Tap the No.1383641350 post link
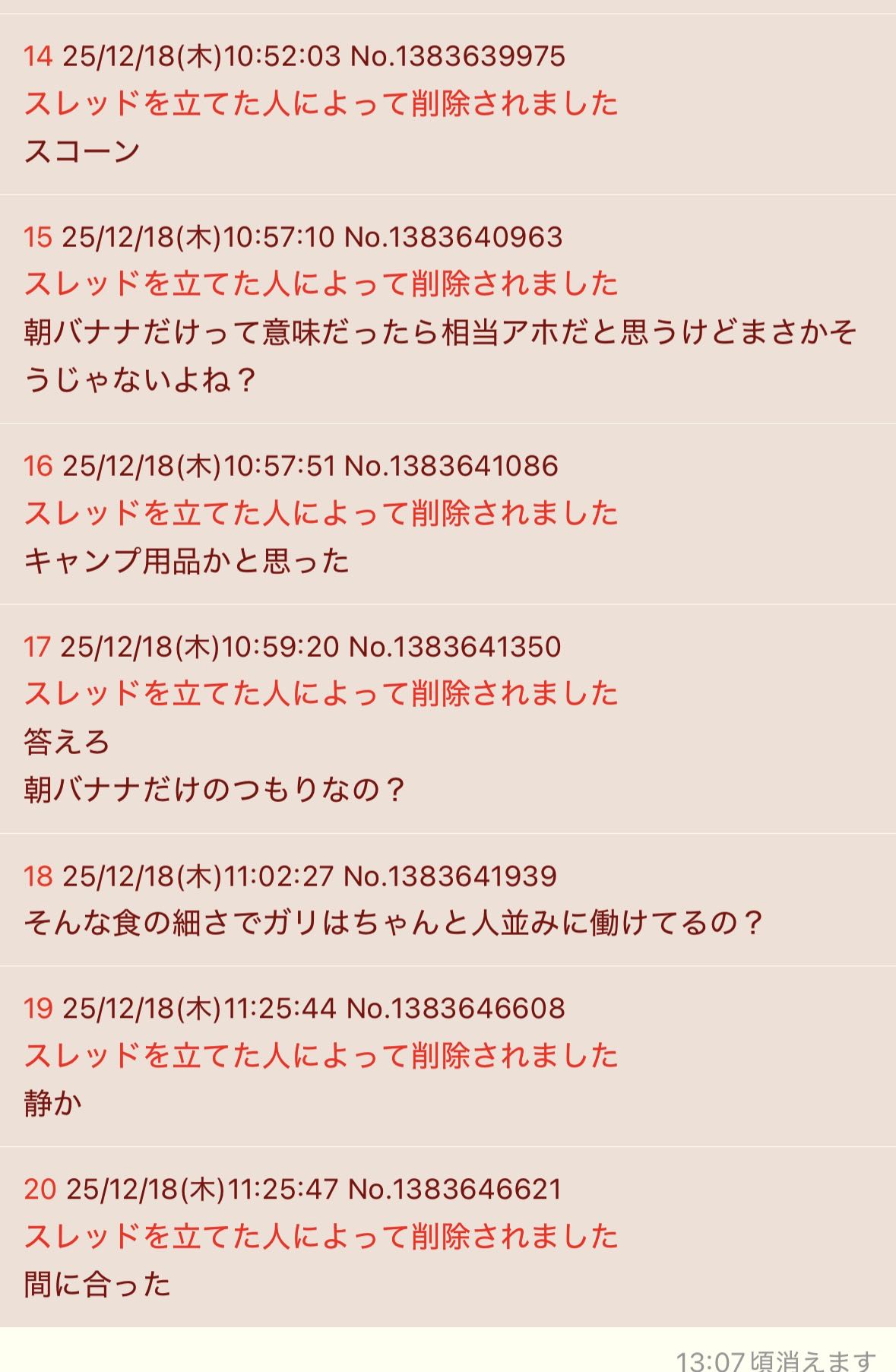 click(454, 647)
